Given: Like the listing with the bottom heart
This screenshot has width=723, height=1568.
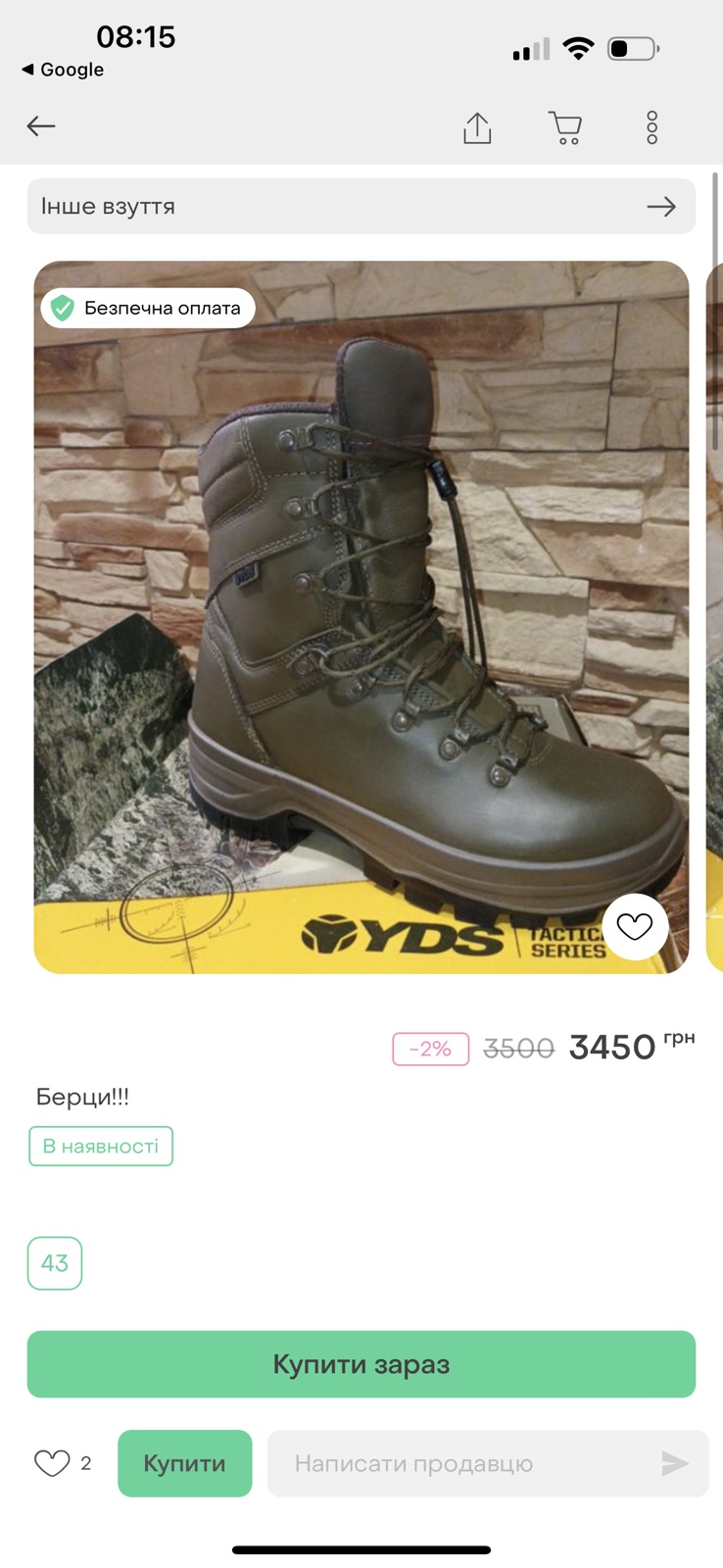Looking at the screenshot, I should (52, 1463).
